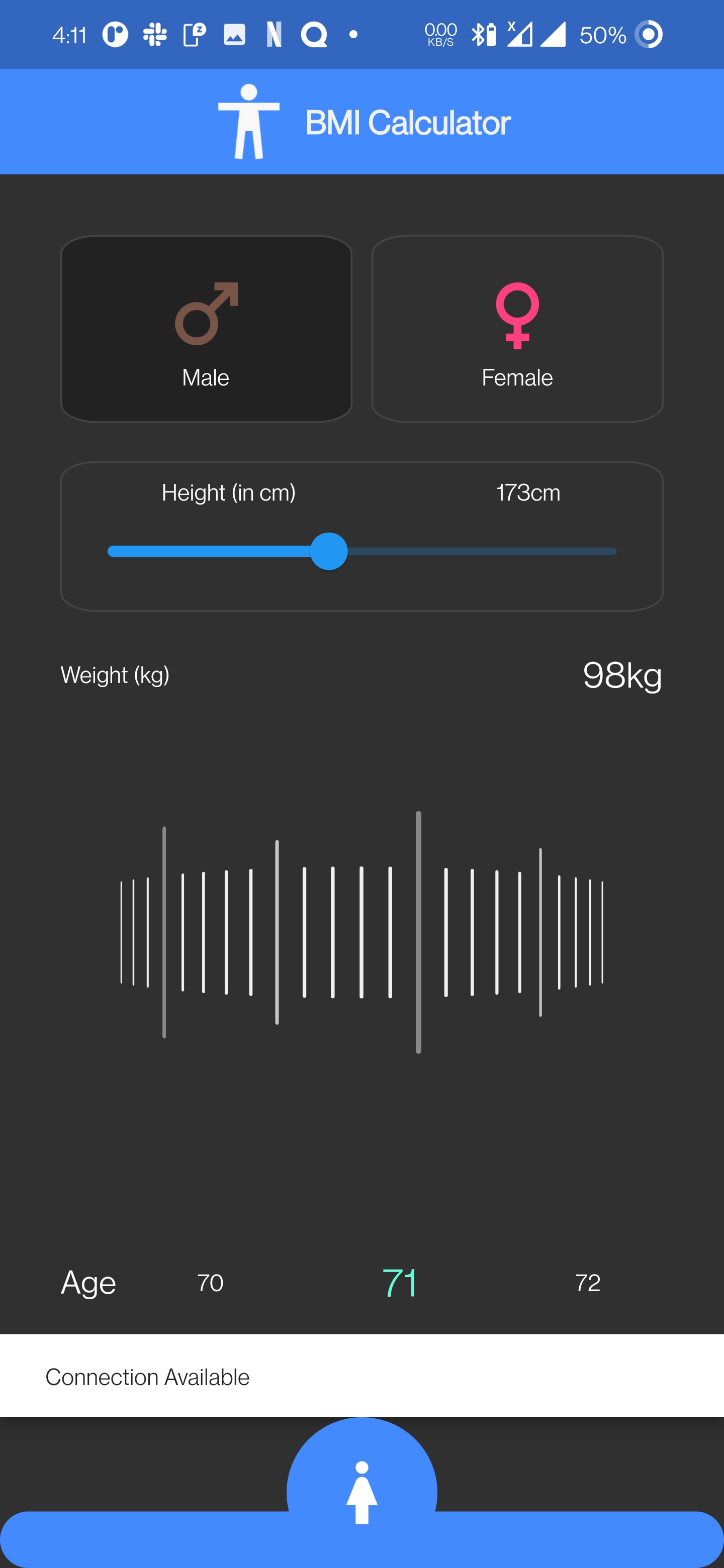The image size is (724, 1568).
Task: Click the highlighted age value 71
Action: (x=399, y=1282)
